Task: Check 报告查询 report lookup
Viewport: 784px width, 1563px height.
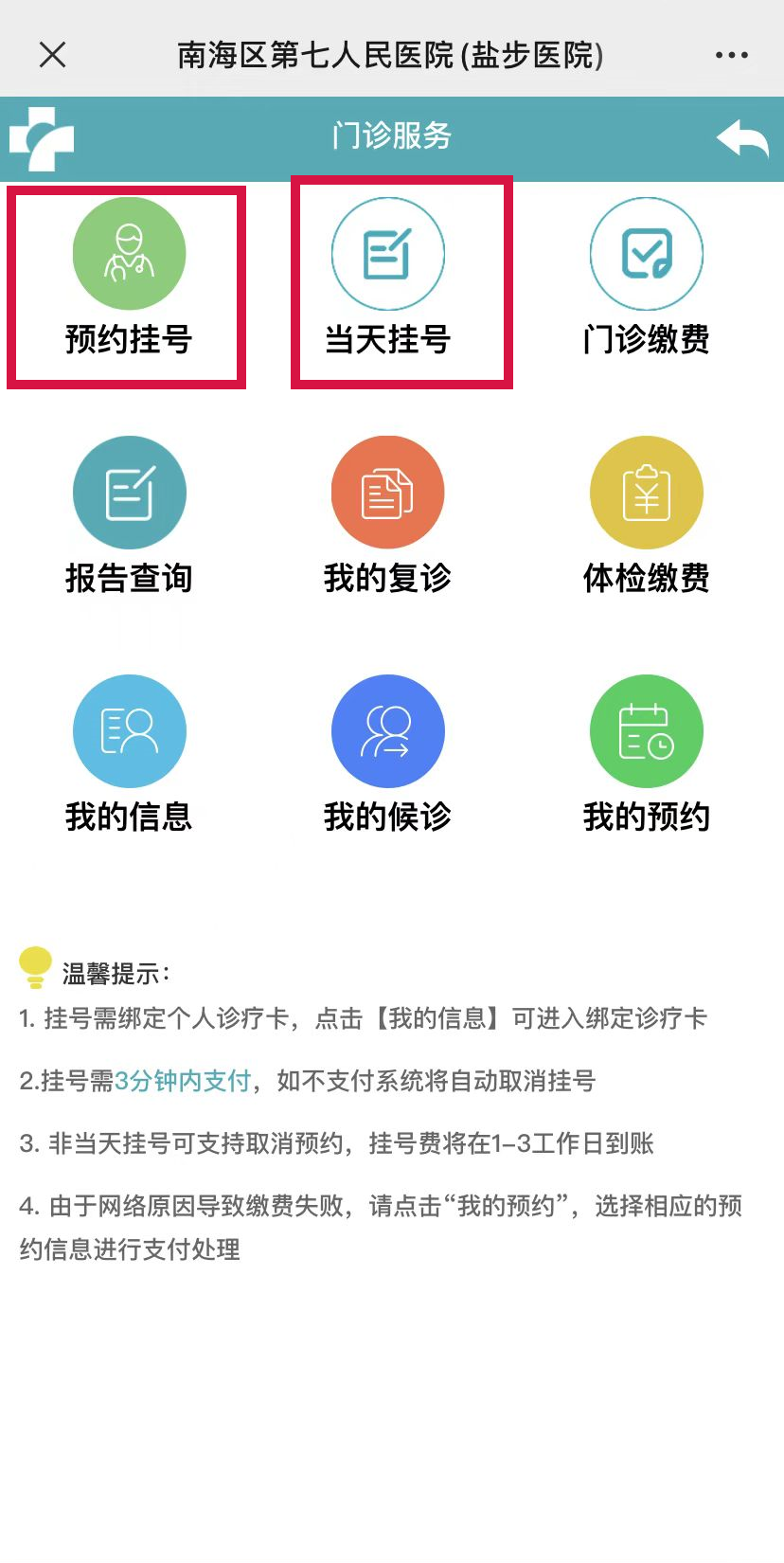Action: coord(129,515)
